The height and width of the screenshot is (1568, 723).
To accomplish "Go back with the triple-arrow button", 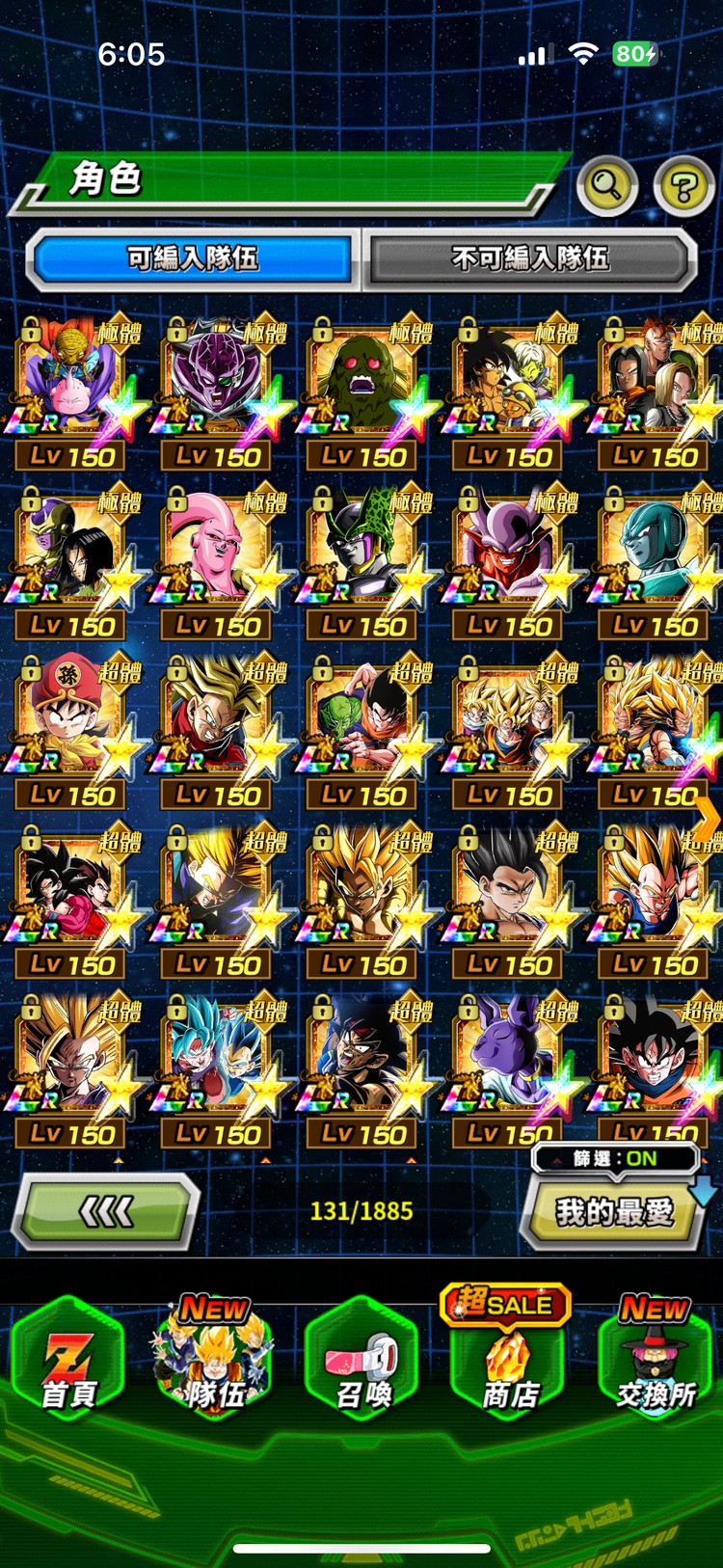I will [x=106, y=1212].
